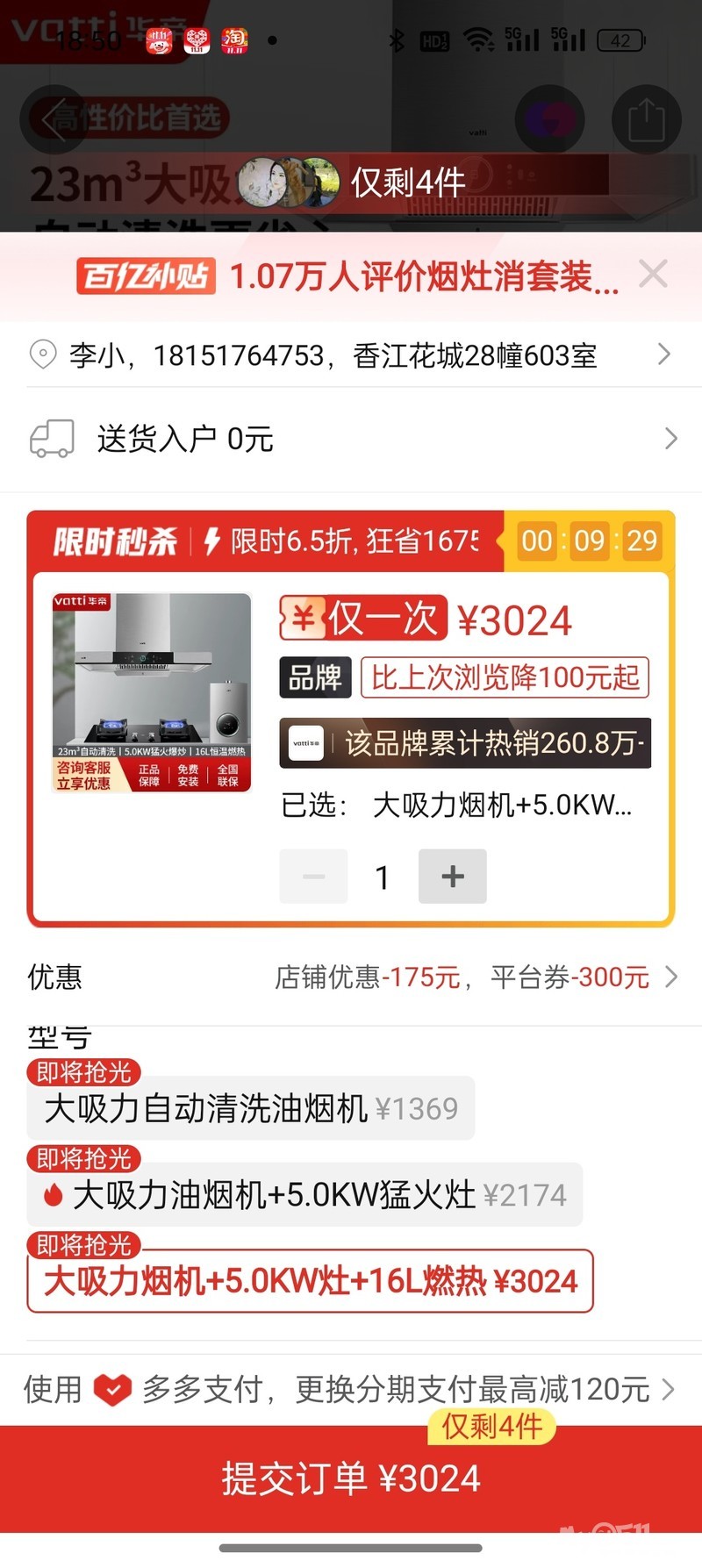Screen dimensions: 702x1568
Task: Choose 大吸力油烟机+5.0KW猛火灶 ¥2174 model
Action: [x=305, y=1195]
